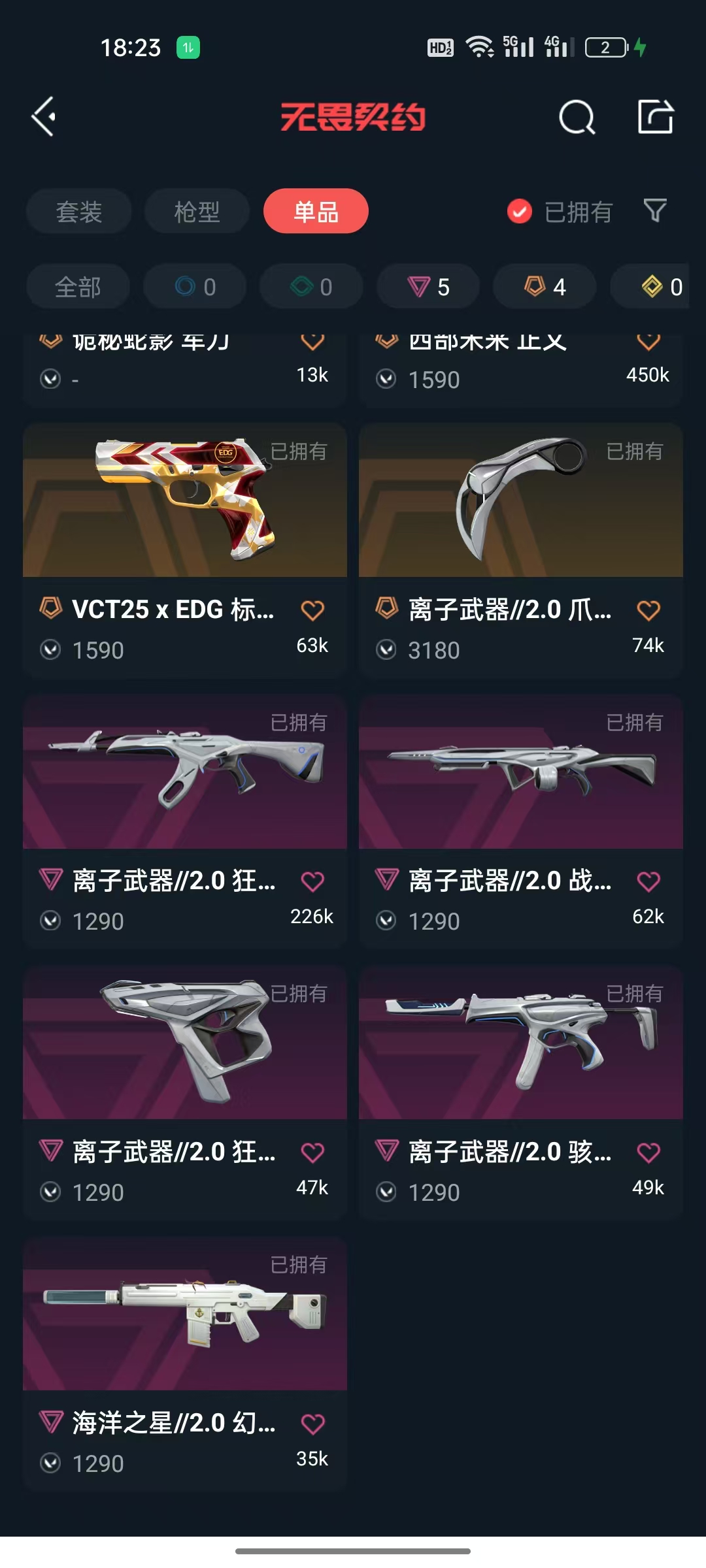706x1568 pixels.
Task: Like the 海洋之星//2.0 skin with 35k
Action: pos(312,1424)
